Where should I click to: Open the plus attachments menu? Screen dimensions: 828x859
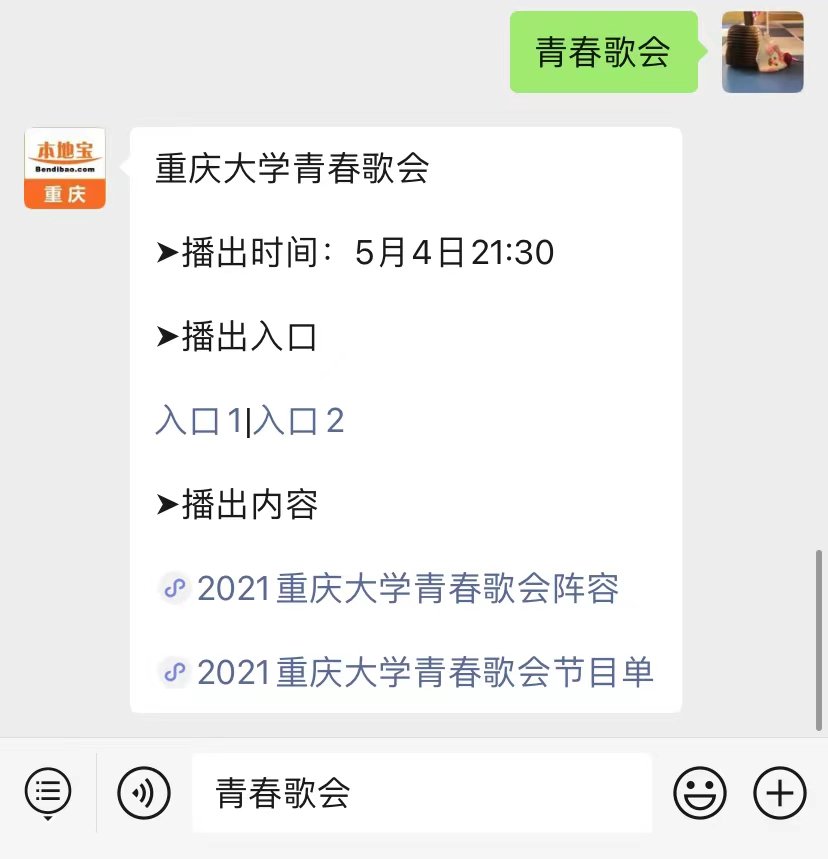[x=779, y=794]
